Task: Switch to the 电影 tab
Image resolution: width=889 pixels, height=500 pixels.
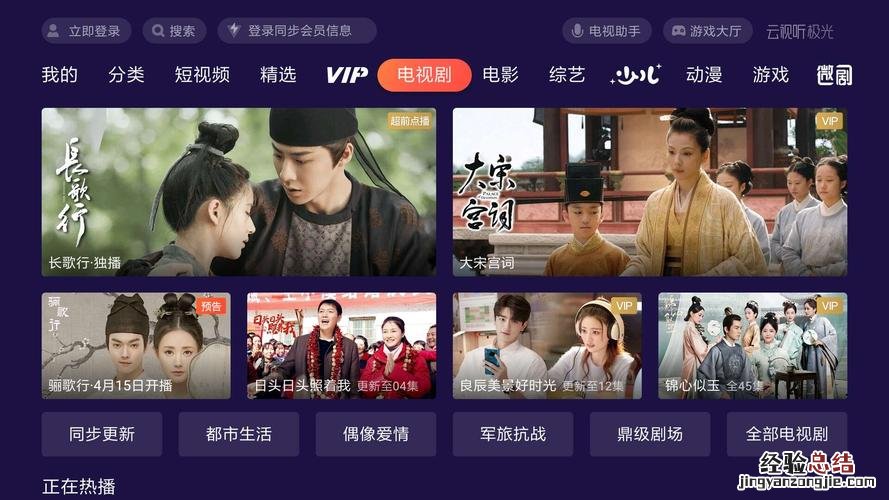Action: tap(500, 75)
